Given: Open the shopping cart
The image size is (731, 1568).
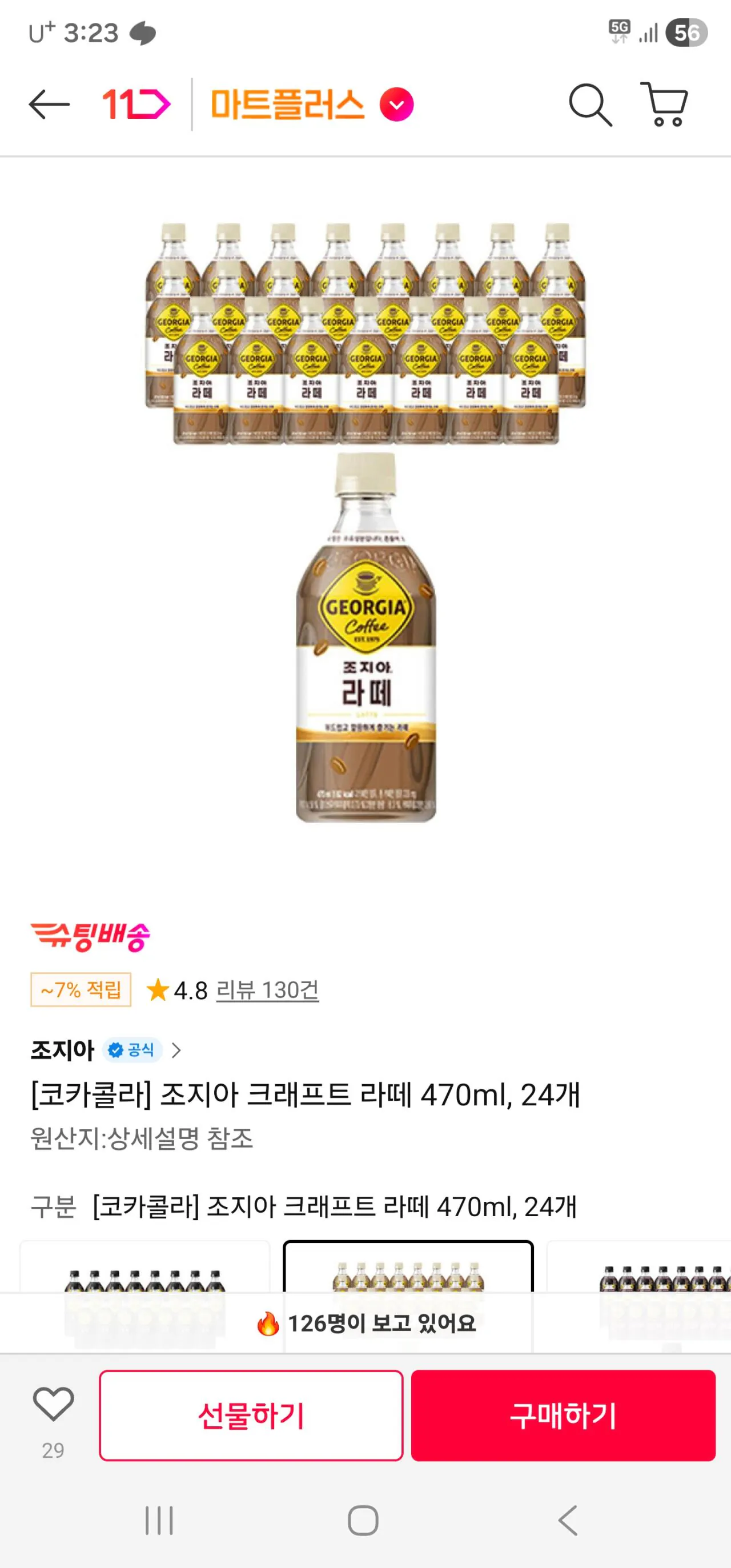Looking at the screenshot, I should [x=665, y=105].
